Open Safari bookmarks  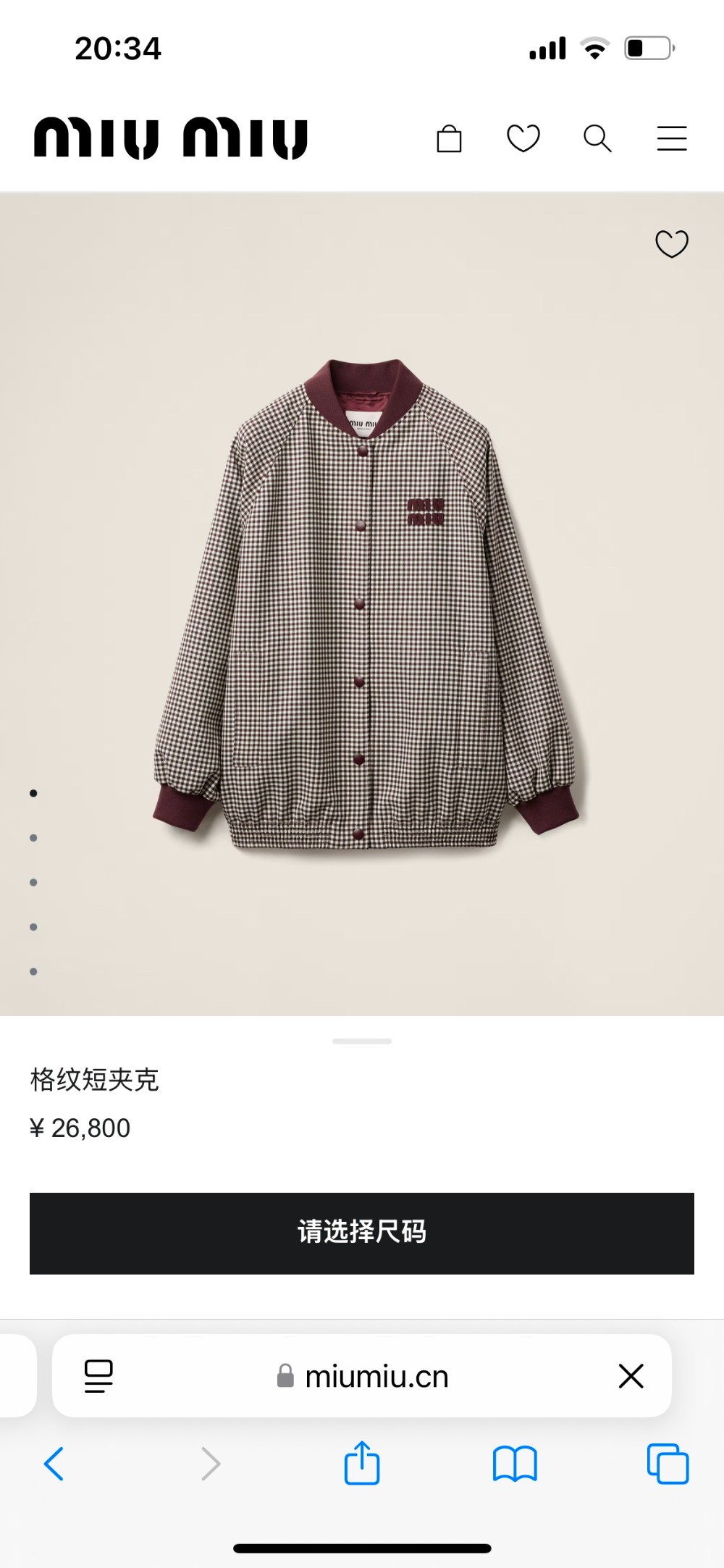[515, 1464]
